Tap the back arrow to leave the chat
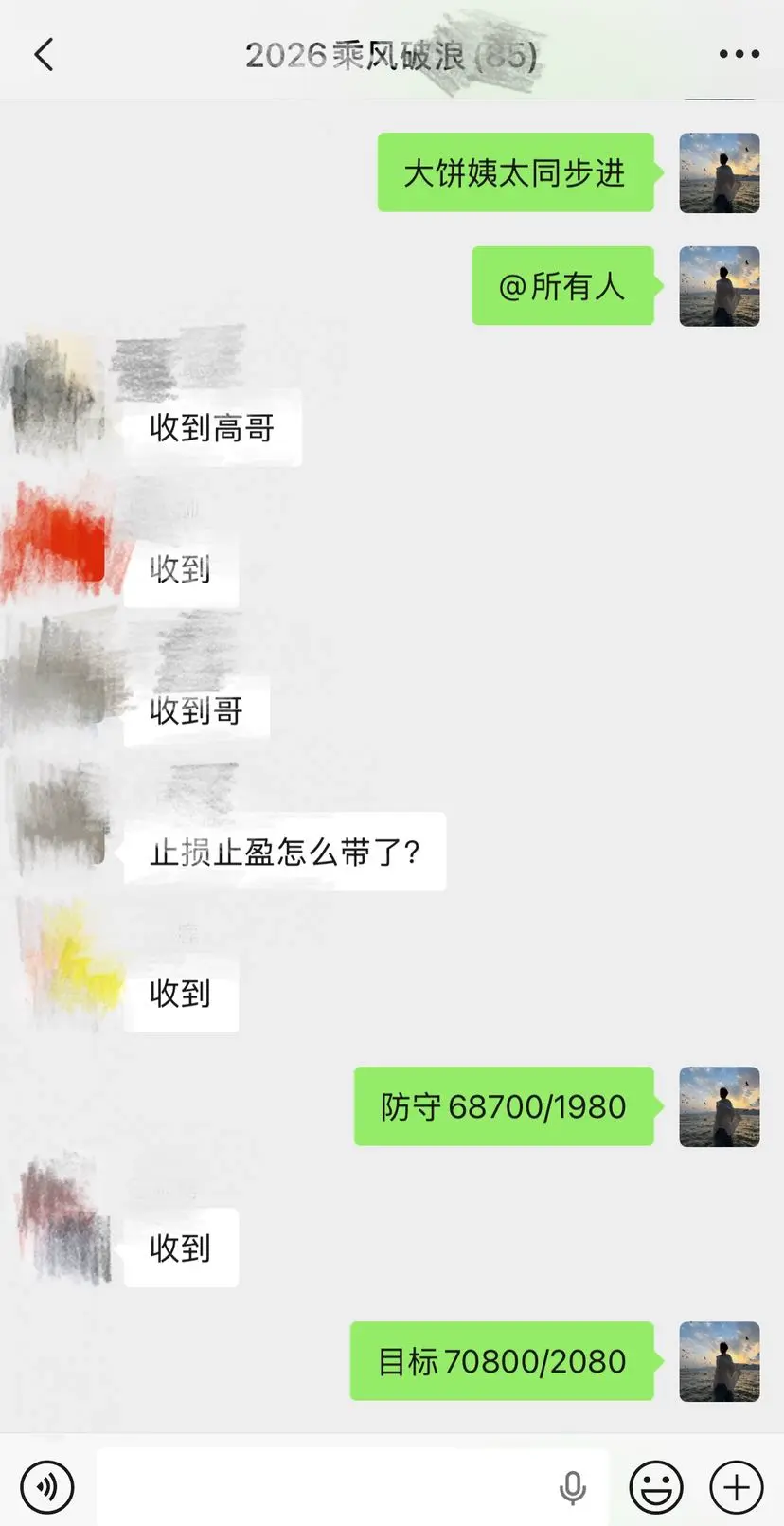 click(x=42, y=54)
